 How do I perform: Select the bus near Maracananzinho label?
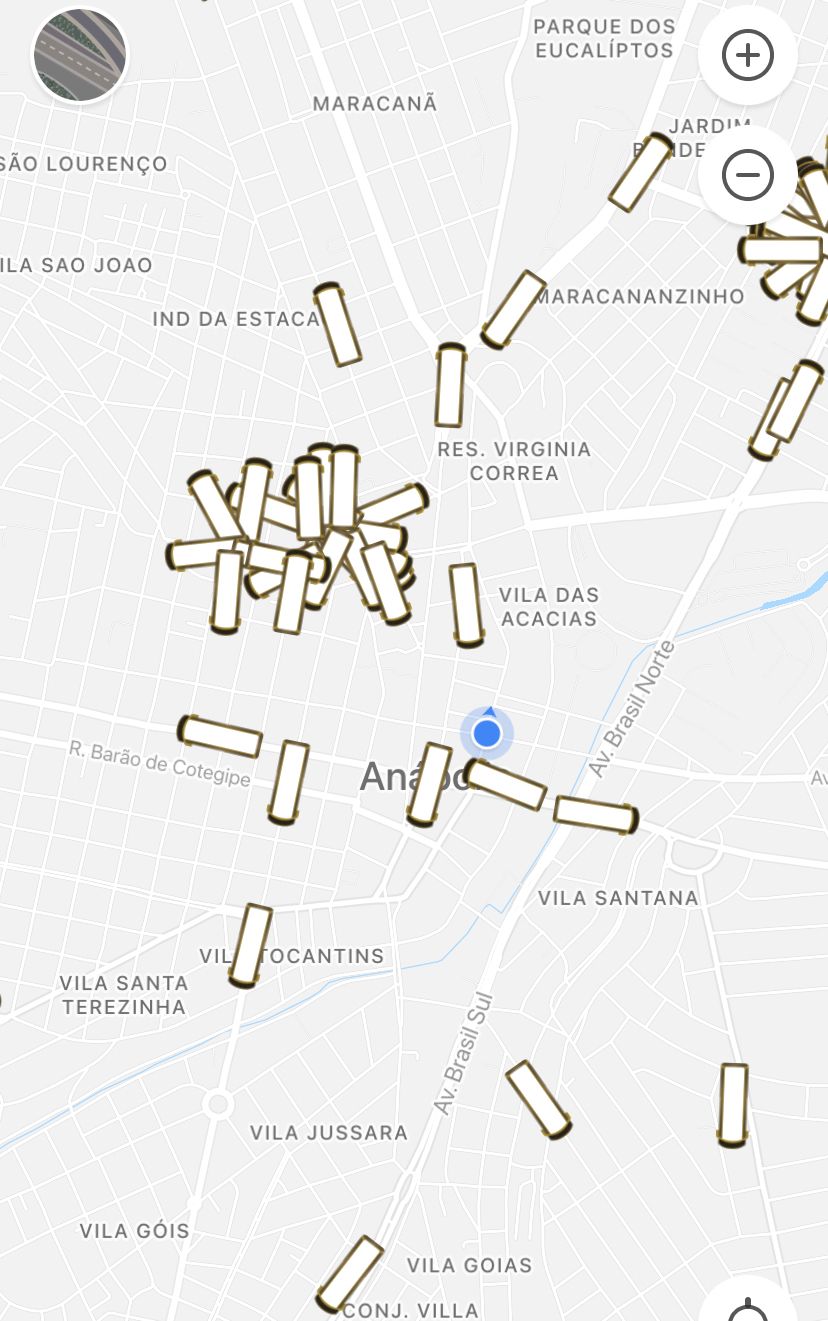(513, 309)
